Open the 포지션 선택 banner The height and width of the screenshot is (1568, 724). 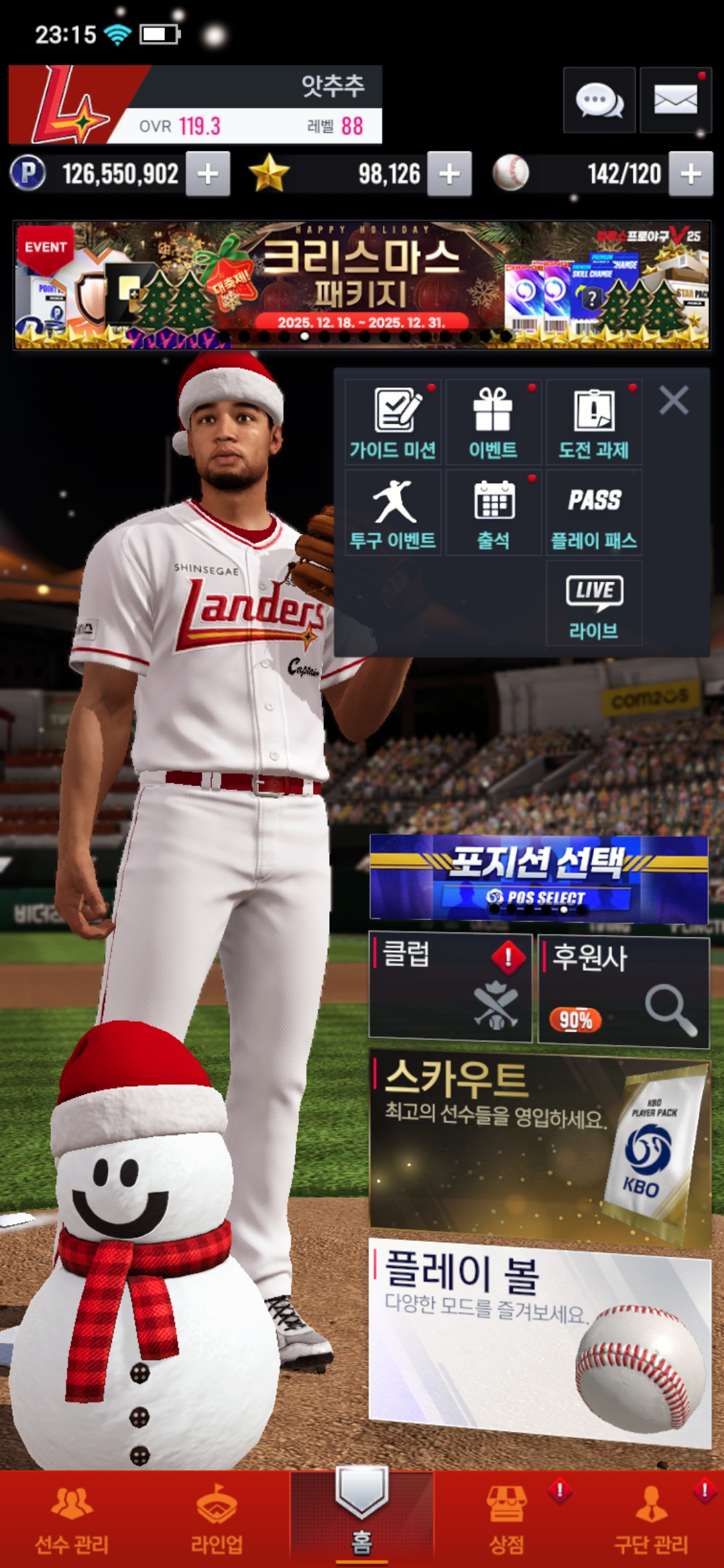click(x=538, y=878)
